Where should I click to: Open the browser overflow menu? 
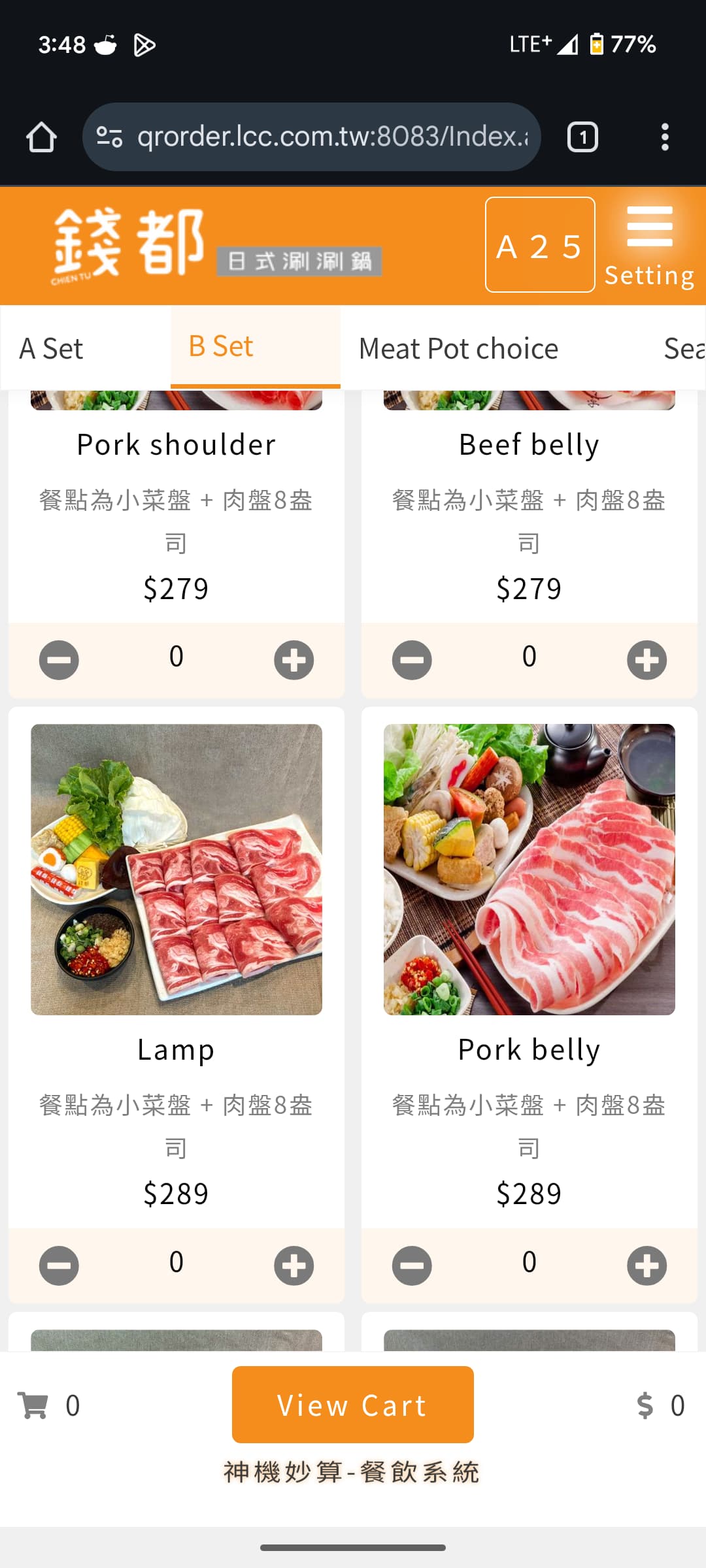665,137
